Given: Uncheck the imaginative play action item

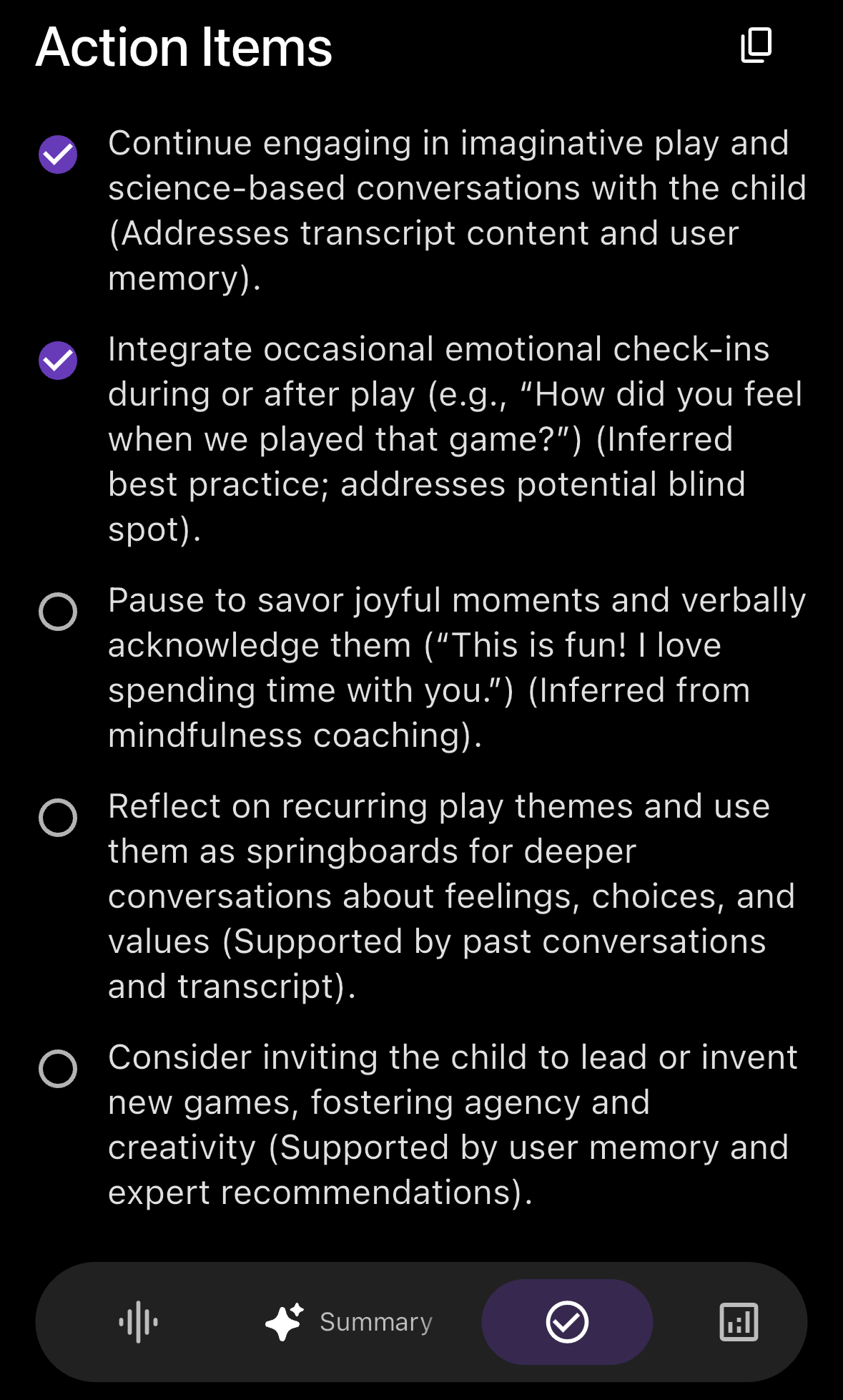Looking at the screenshot, I should tap(58, 152).
